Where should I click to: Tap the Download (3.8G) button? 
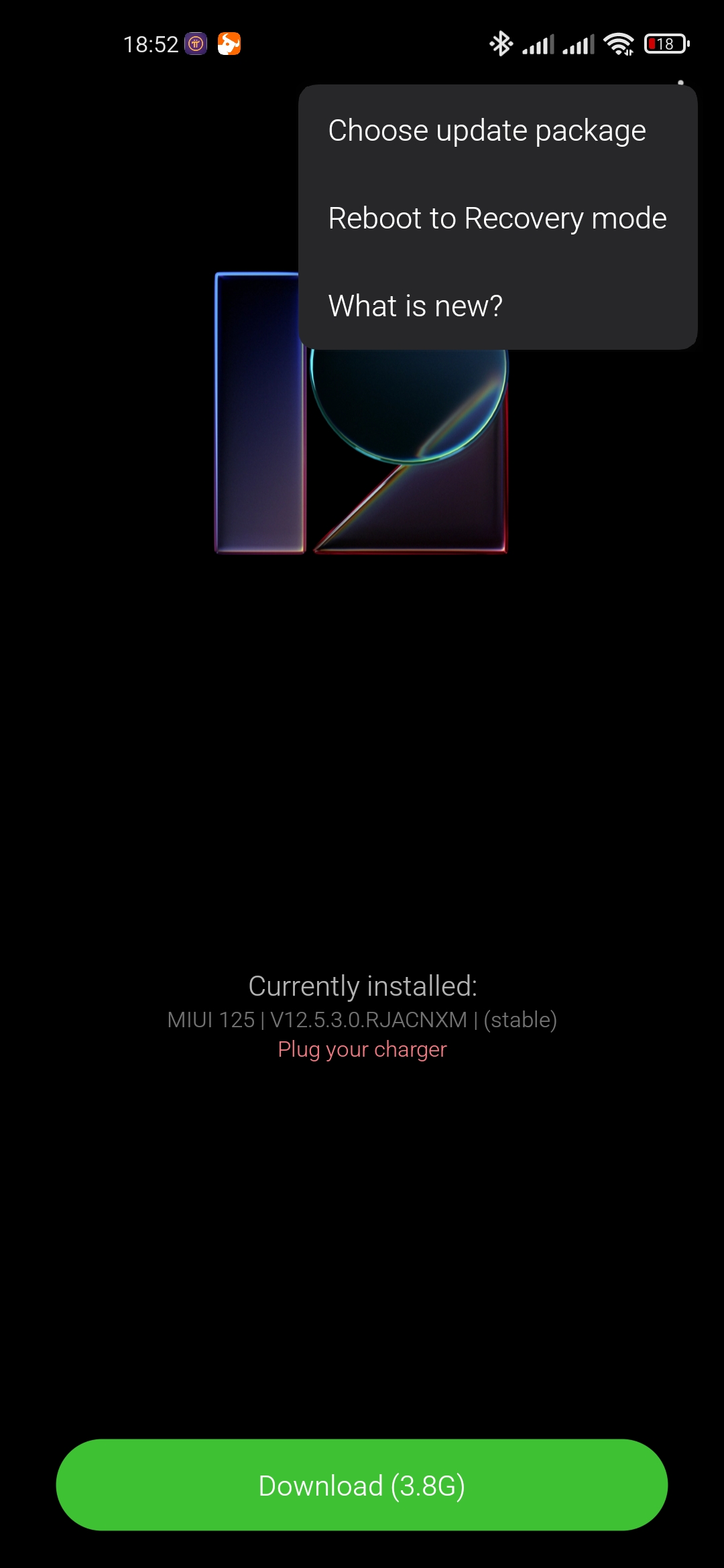pyautogui.click(x=362, y=1485)
